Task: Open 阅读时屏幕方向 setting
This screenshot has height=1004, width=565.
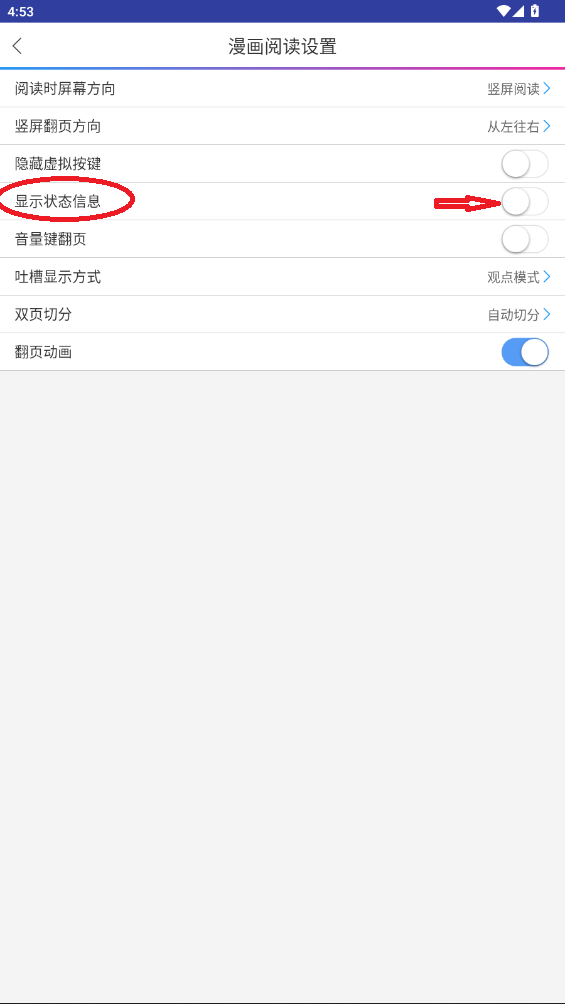Action: click(282, 88)
